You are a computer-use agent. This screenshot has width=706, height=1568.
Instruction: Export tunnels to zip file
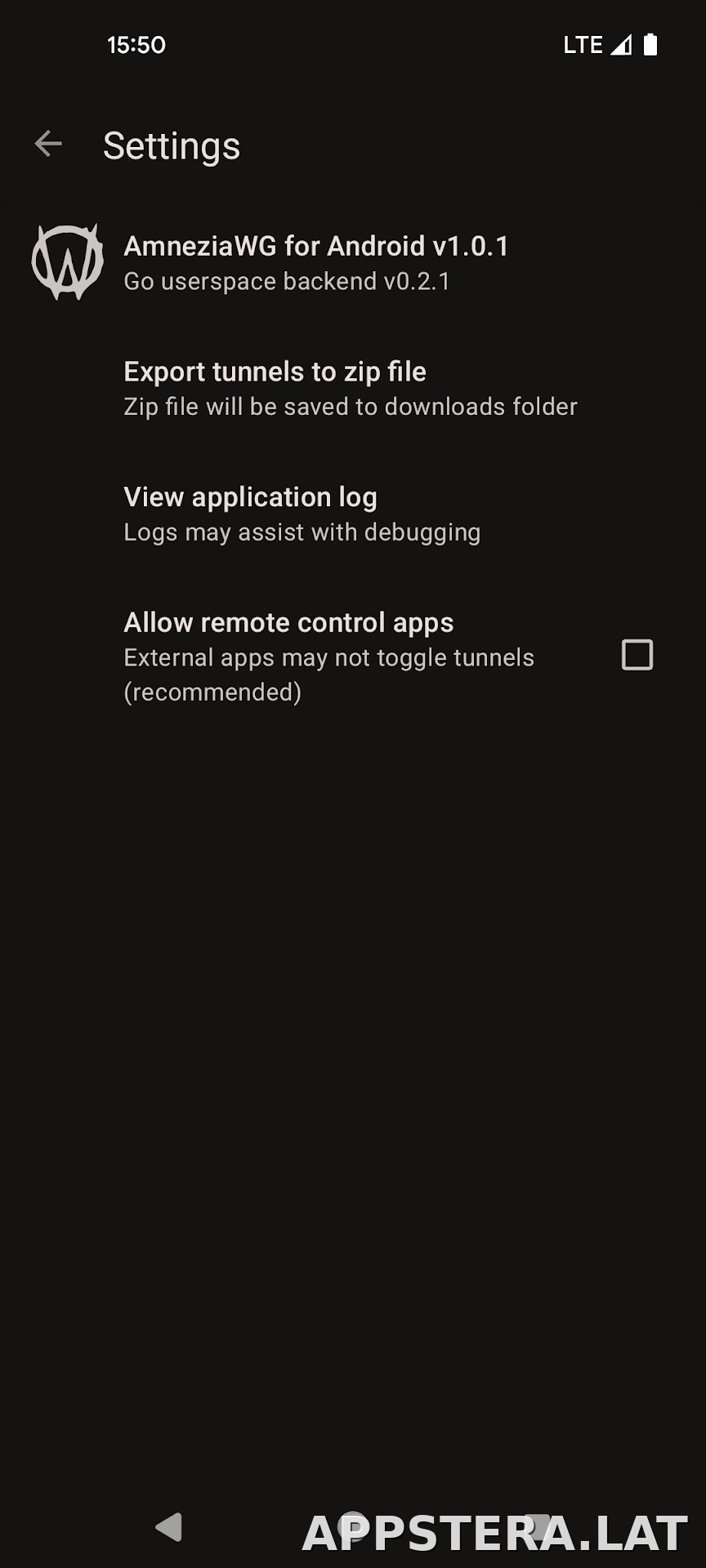353,388
